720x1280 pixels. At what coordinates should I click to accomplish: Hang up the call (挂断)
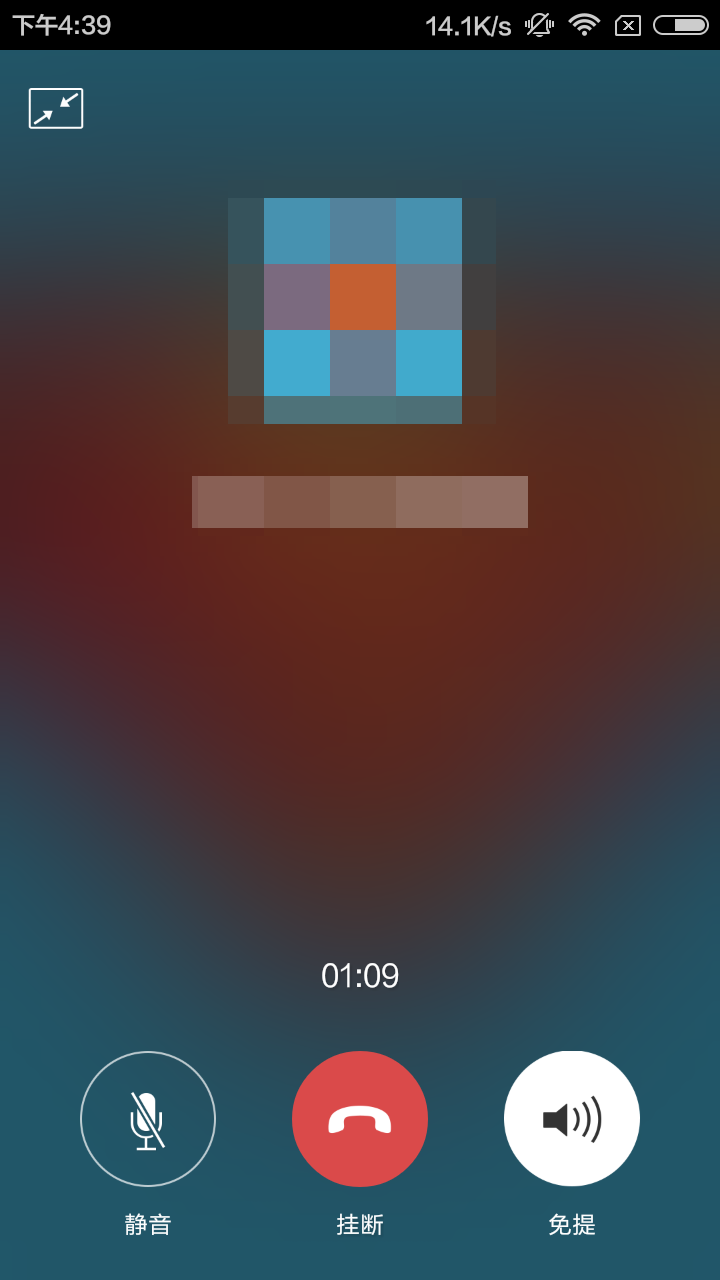360,1118
